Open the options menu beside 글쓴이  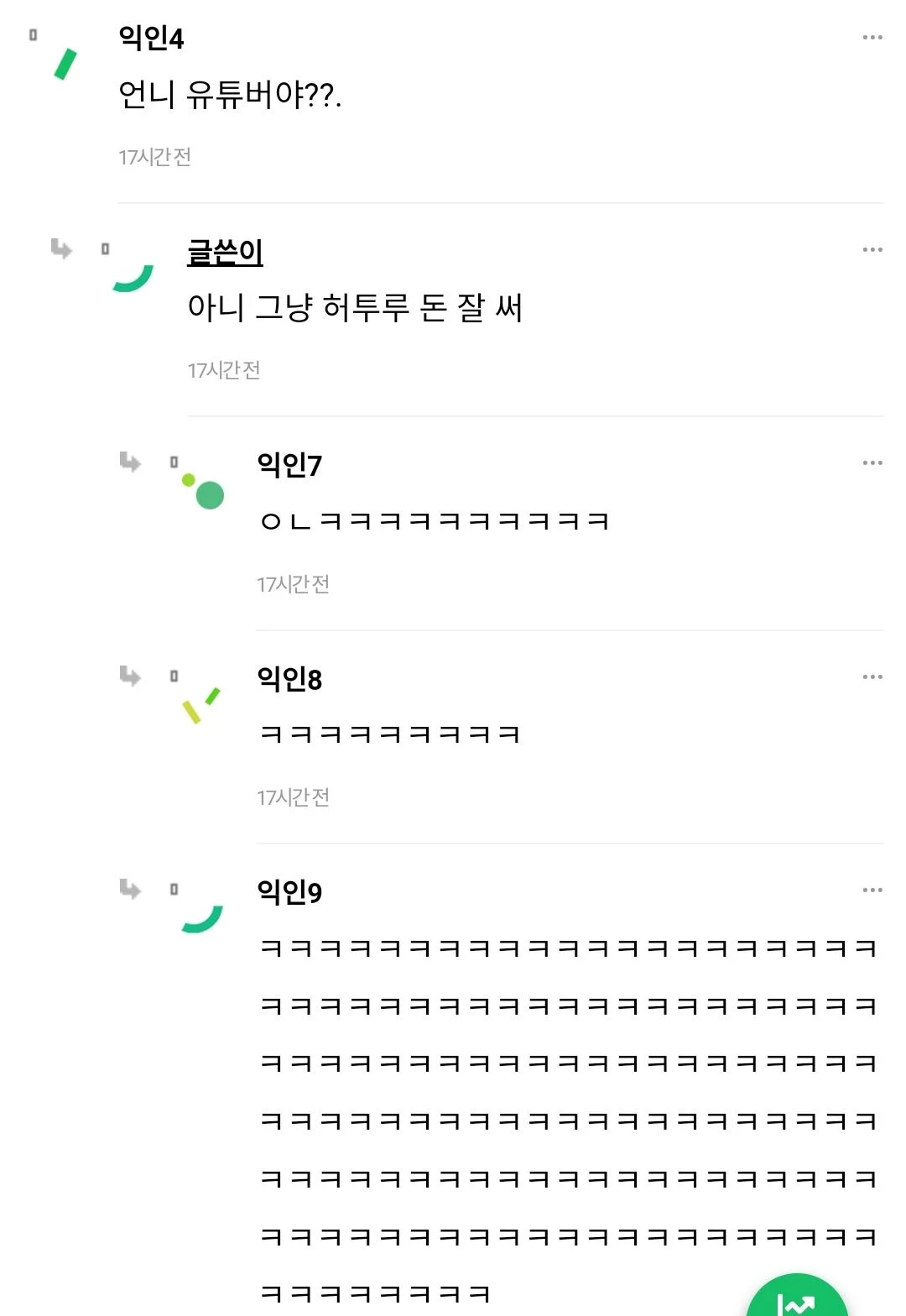873,249
